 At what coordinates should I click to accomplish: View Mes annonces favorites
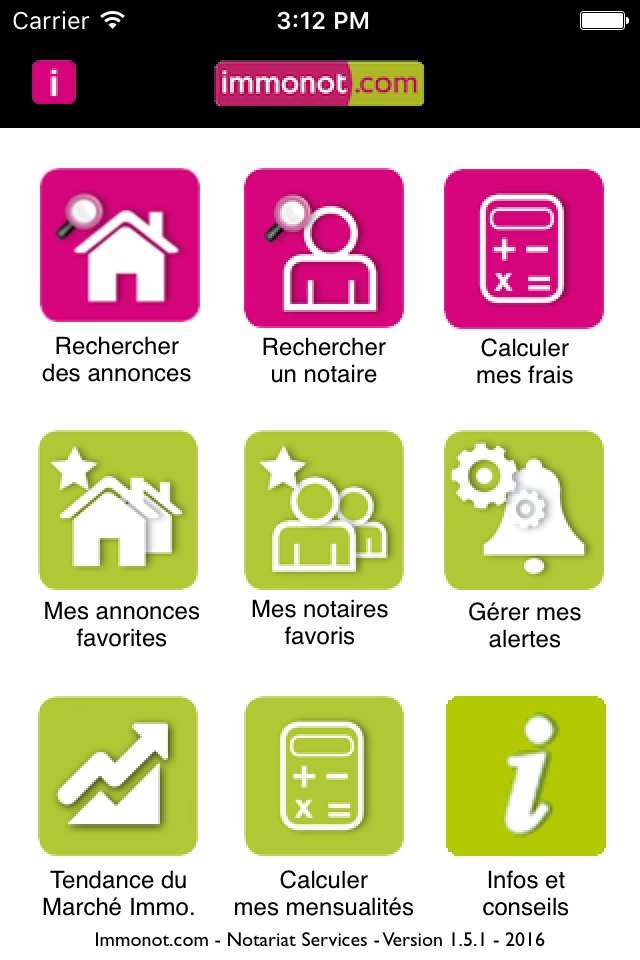(119, 510)
